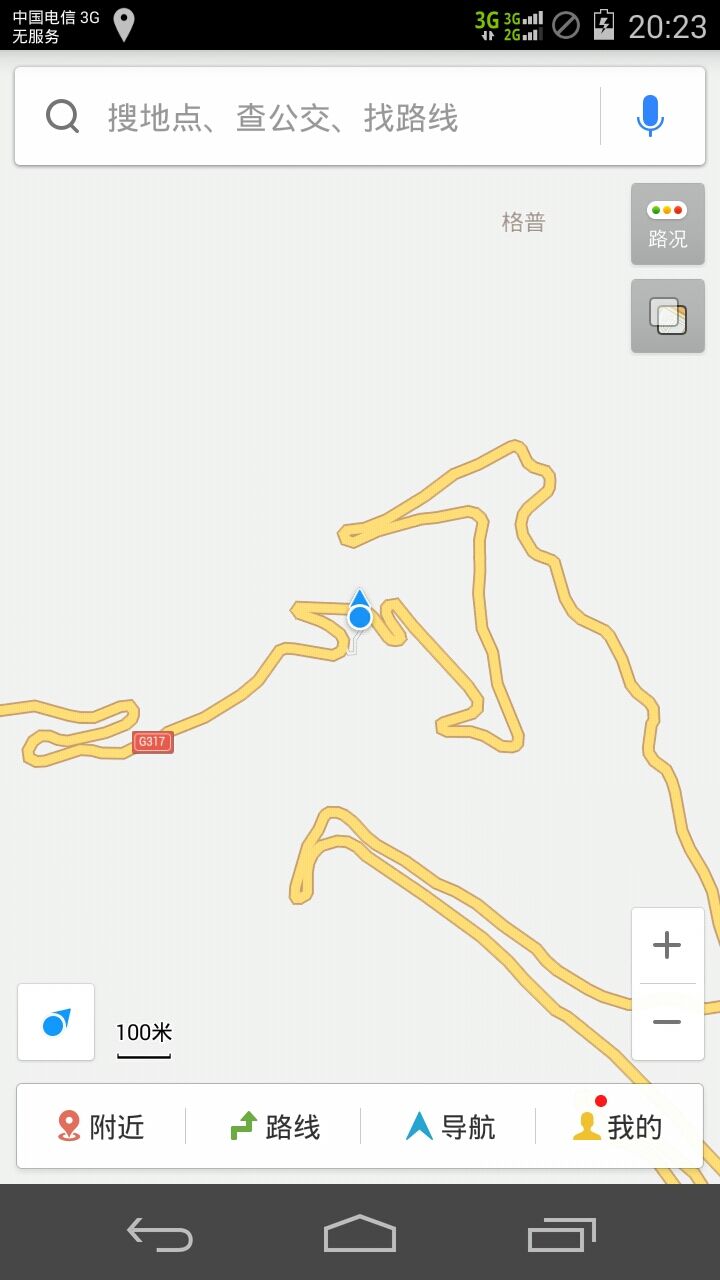Switch to the 路线 routes tab
720x1280 pixels.
tap(274, 1127)
